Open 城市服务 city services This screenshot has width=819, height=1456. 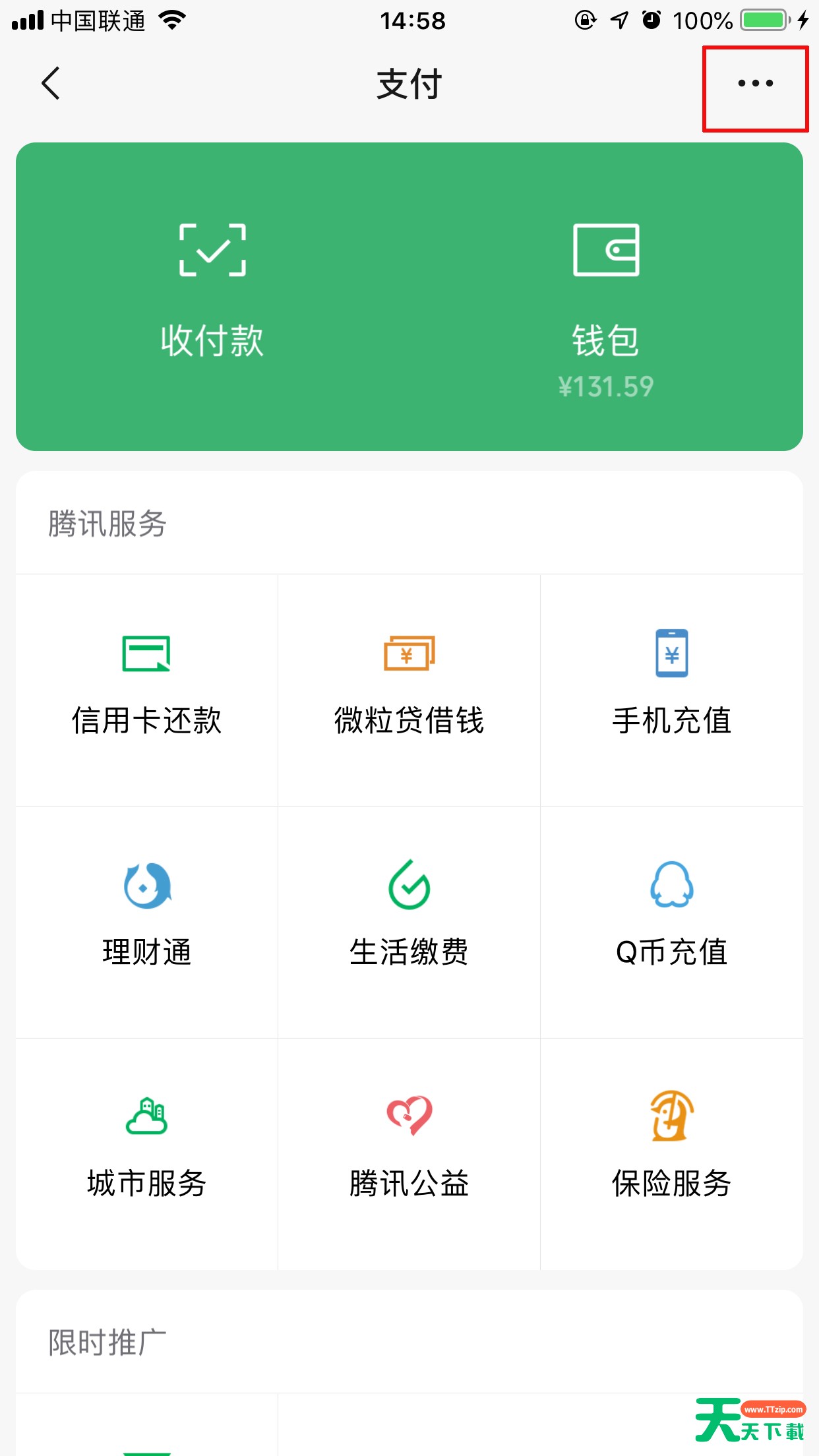(146, 1154)
